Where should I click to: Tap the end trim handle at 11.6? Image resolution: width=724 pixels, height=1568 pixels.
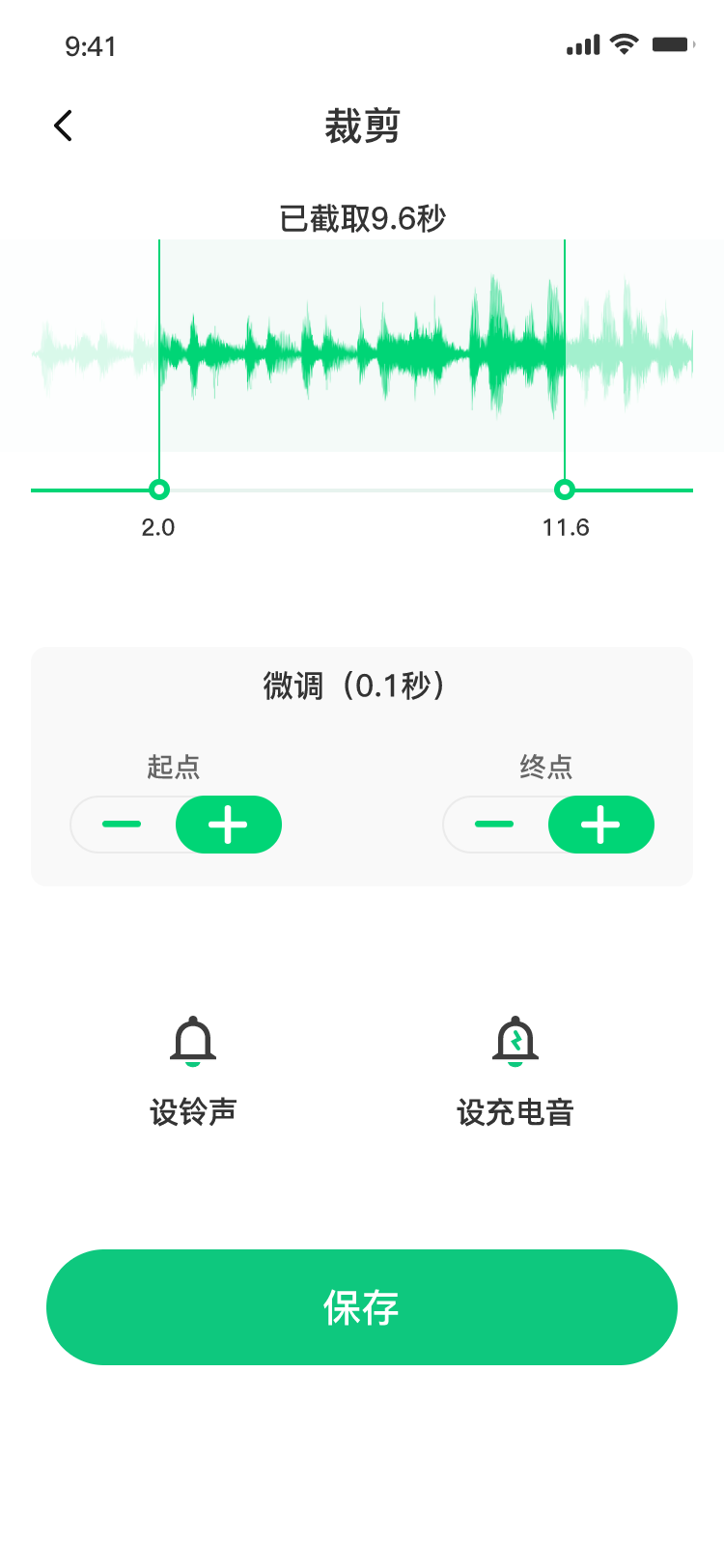click(565, 490)
